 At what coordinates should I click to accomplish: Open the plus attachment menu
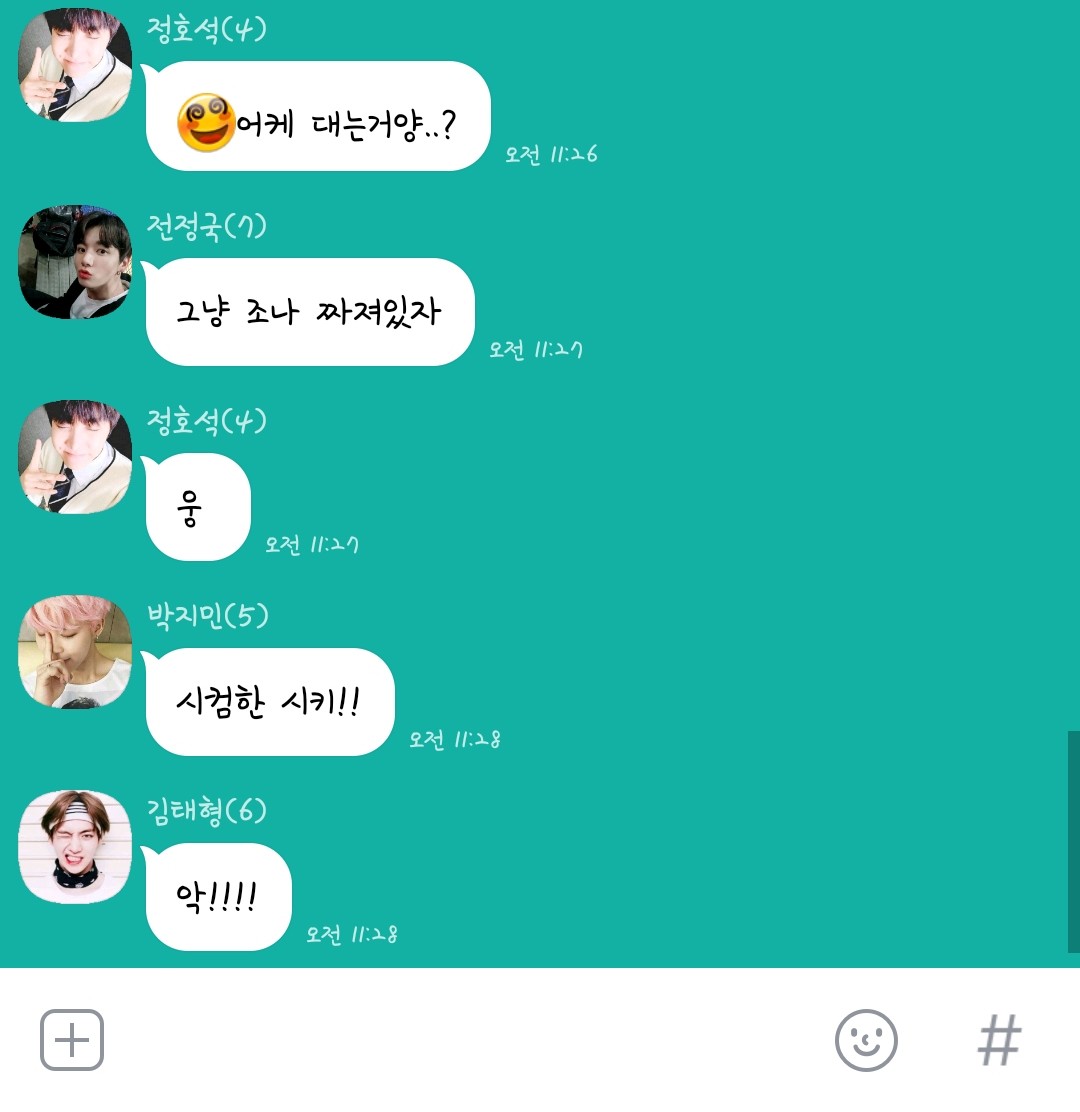coord(72,1040)
